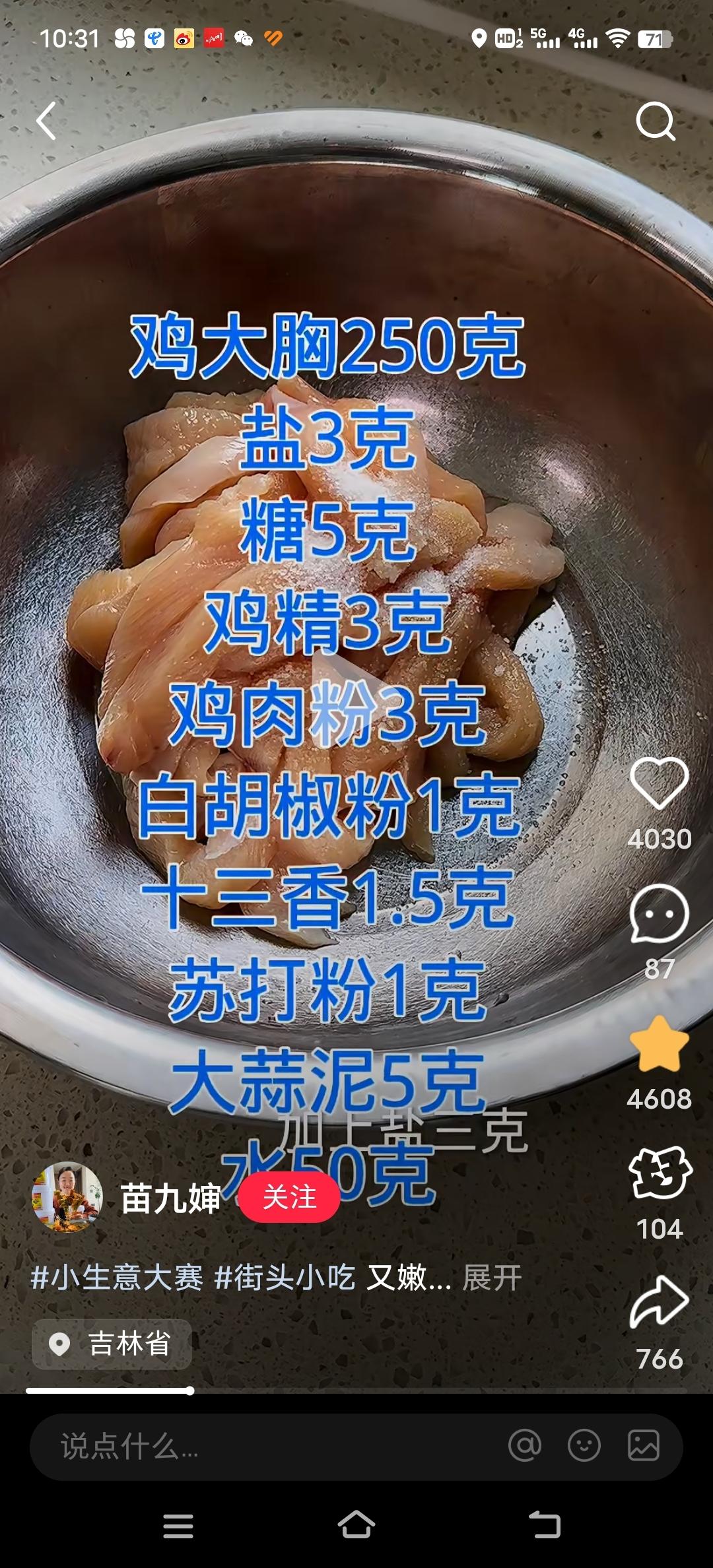
Task: Open the #小生意大赛 hashtag
Action: click(117, 1278)
